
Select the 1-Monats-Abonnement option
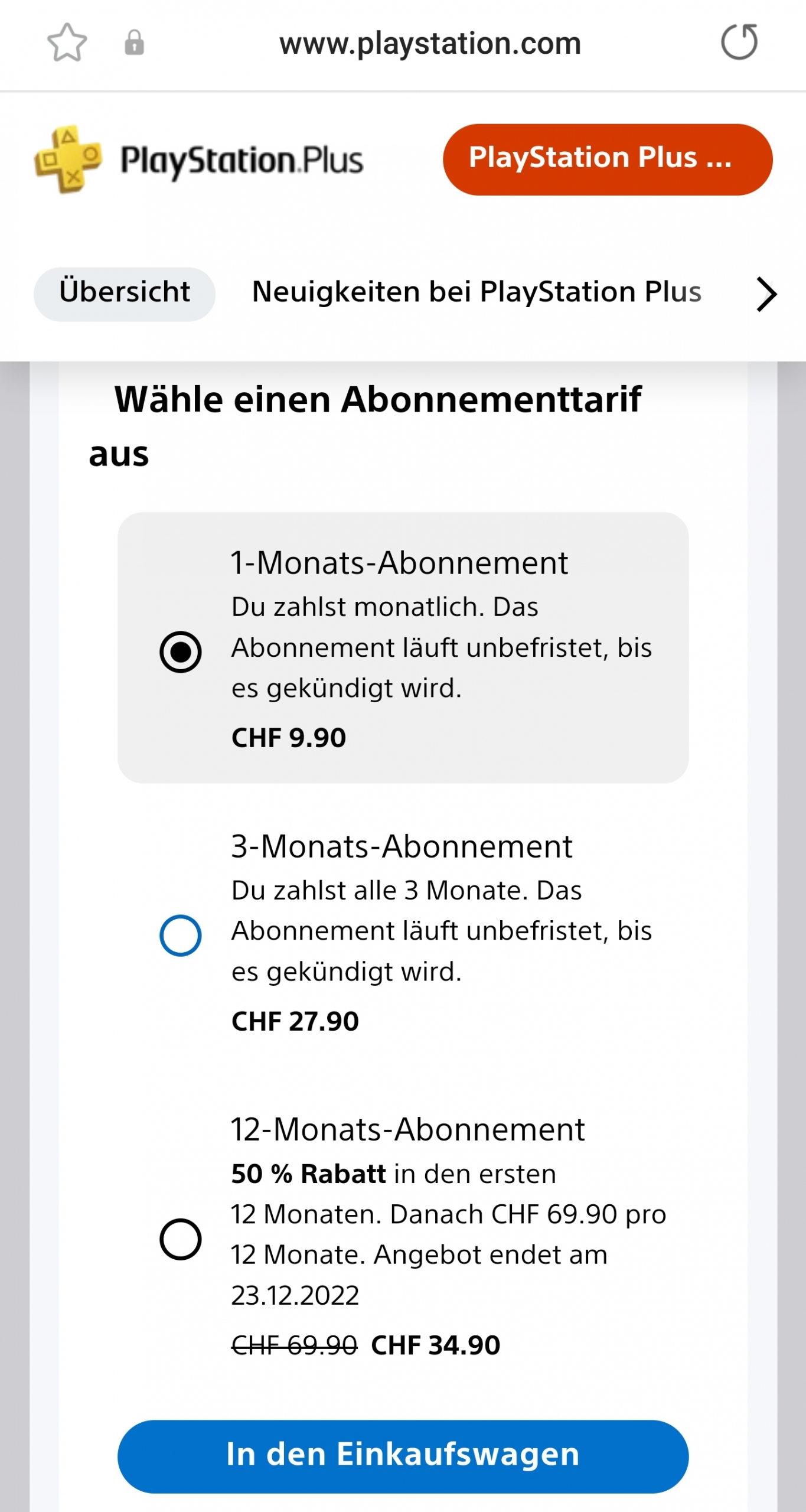180,651
